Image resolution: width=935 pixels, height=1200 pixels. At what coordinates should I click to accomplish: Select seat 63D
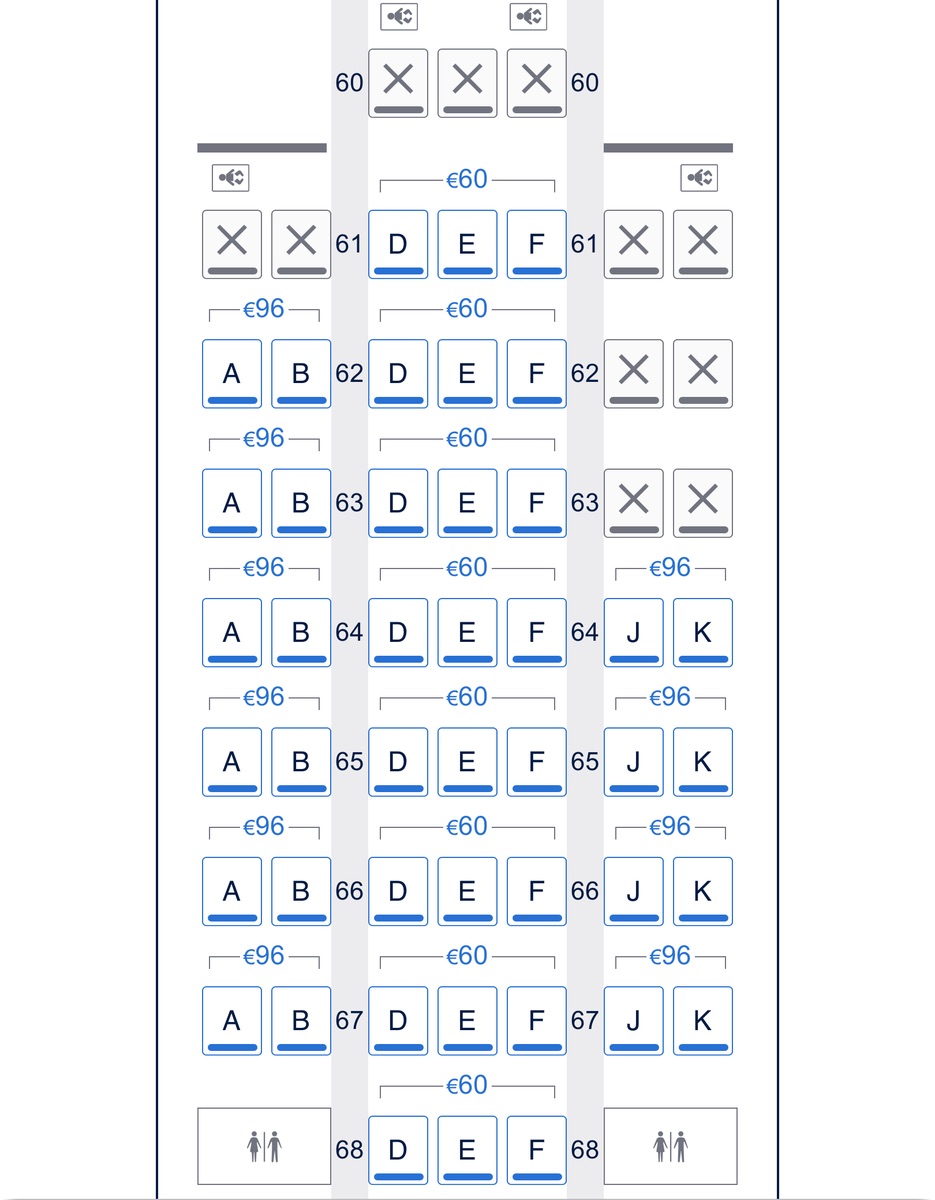tap(398, 503)
